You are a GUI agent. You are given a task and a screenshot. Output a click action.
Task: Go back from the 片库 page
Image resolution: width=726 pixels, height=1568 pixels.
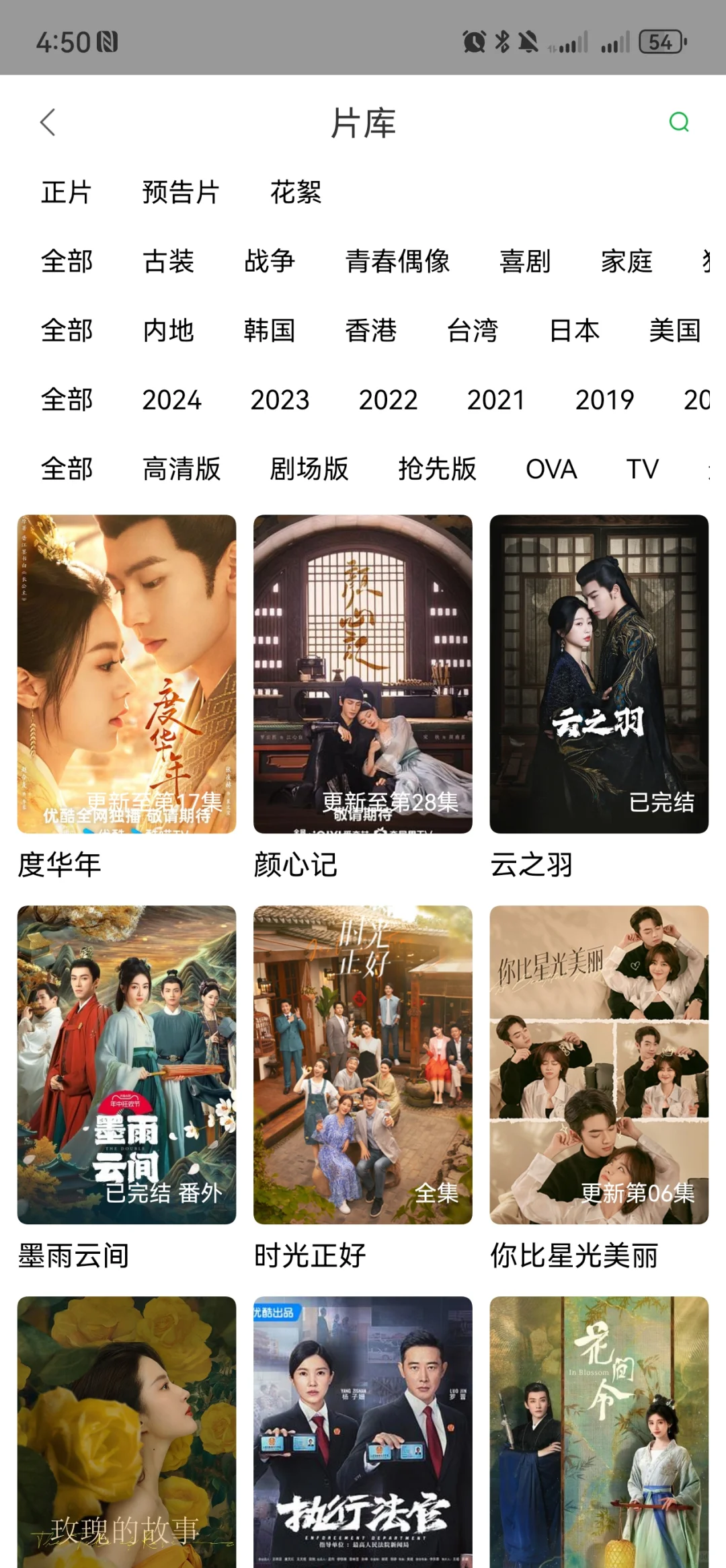[x=47, y=122]
